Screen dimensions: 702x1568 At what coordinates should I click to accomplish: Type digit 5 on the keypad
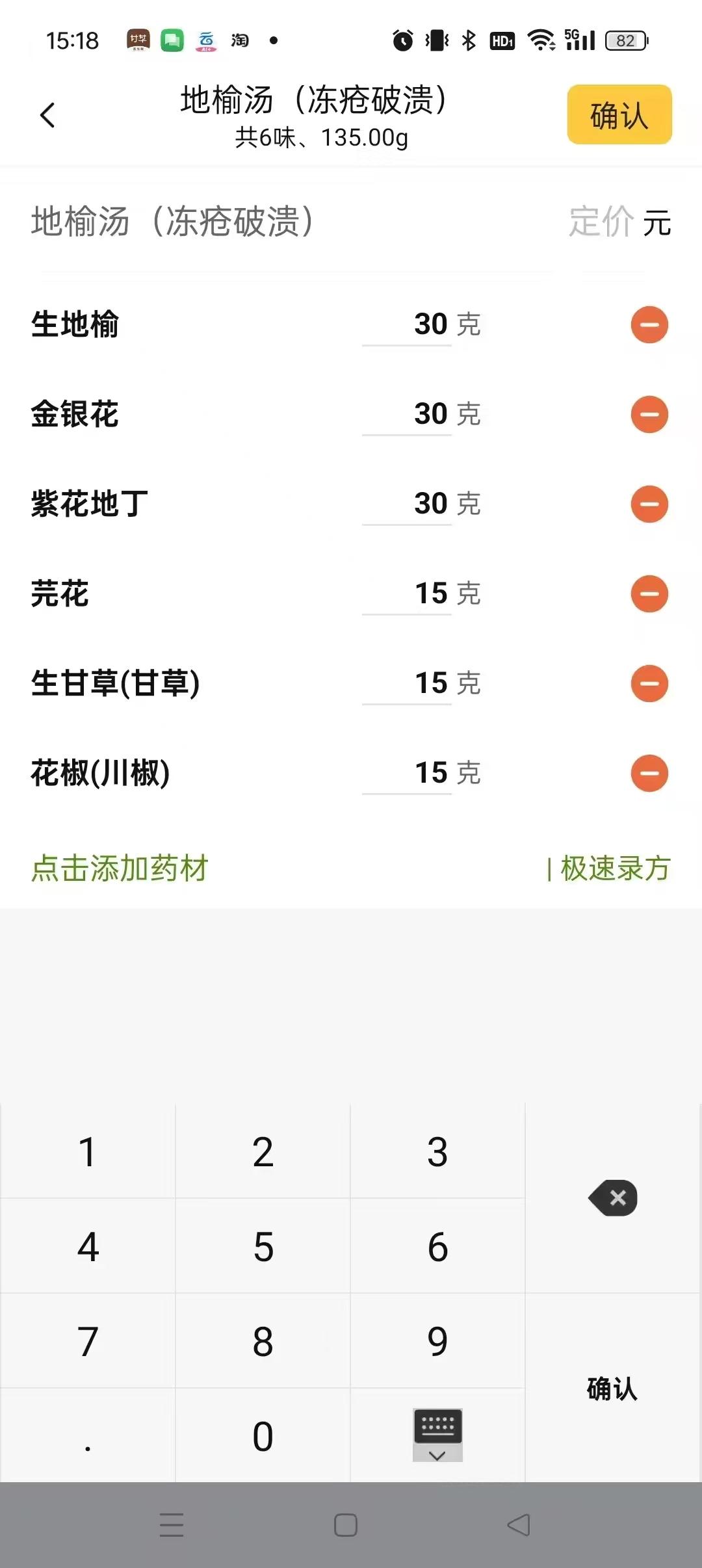(x=263, y=1247)
